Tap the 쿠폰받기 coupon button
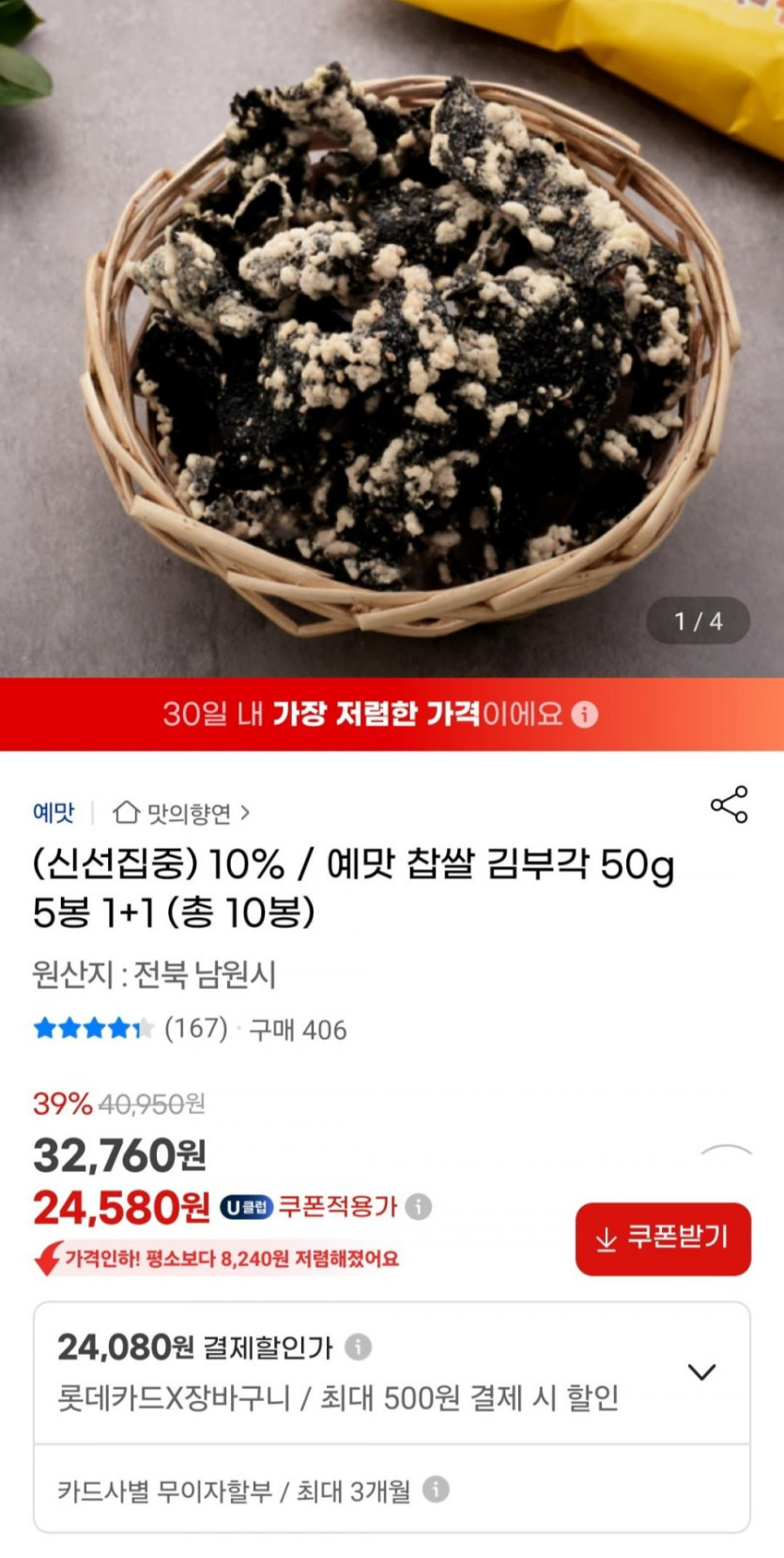Image resolution: width=784 pixels, height=1558 pixels. click(663, 1239)
